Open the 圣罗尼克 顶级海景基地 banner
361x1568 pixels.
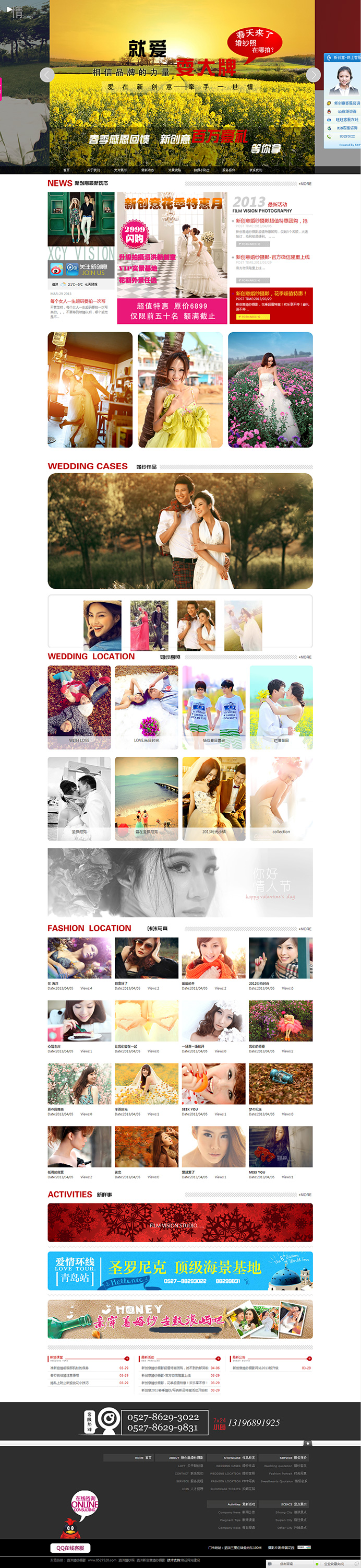tap(180, 1271)
